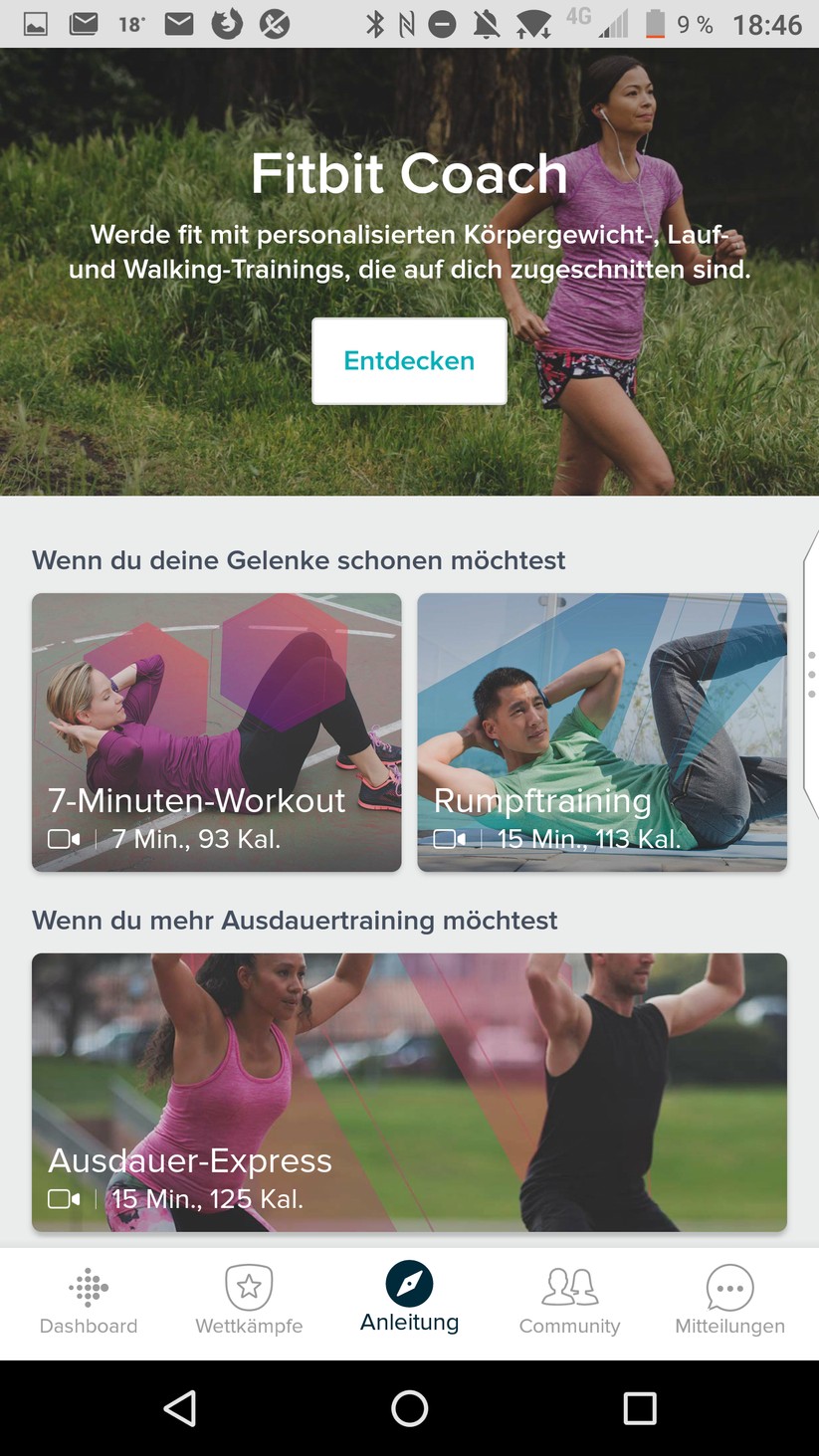The image size is (819, 1456).
Task: Select the Rumpftraining workout
Action: [x=601, y=732]
